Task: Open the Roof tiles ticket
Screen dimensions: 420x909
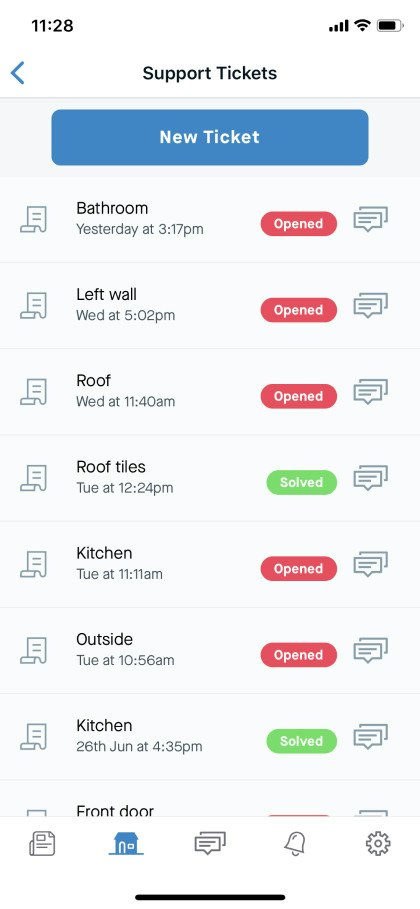Action: [x=210, y=478]
